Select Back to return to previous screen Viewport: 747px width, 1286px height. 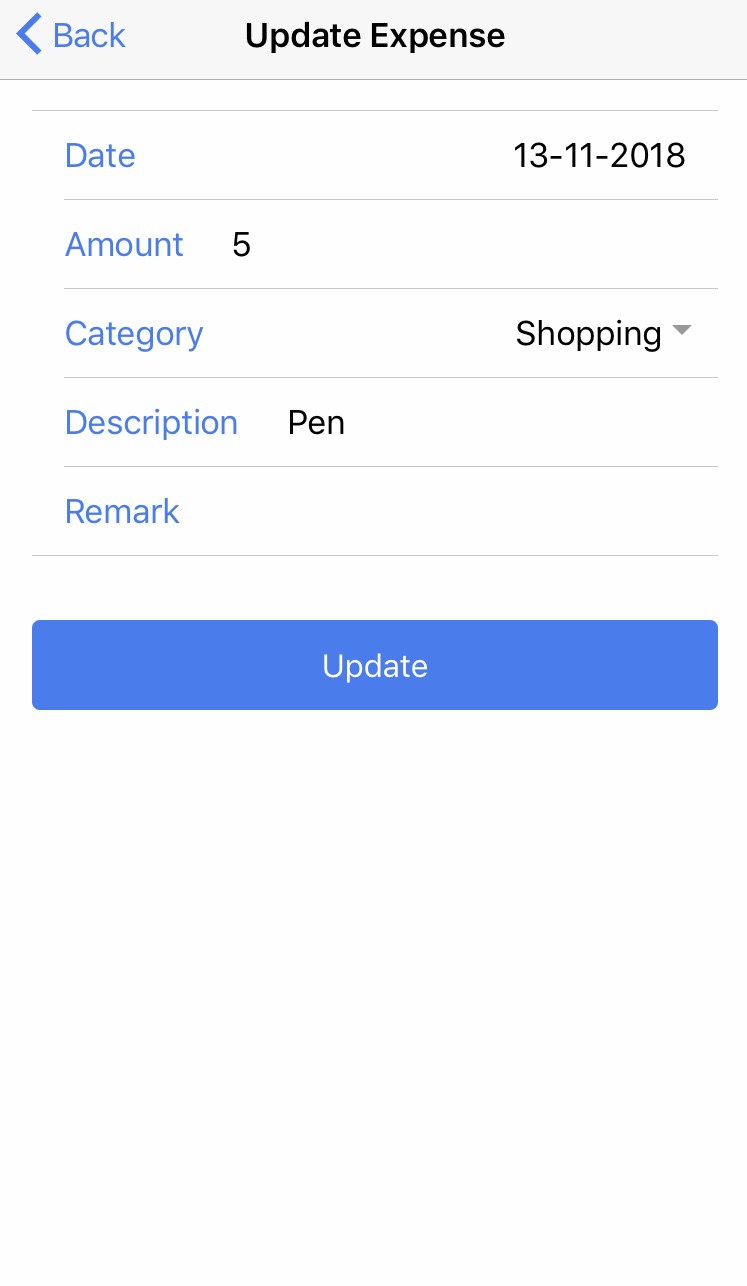70,35
